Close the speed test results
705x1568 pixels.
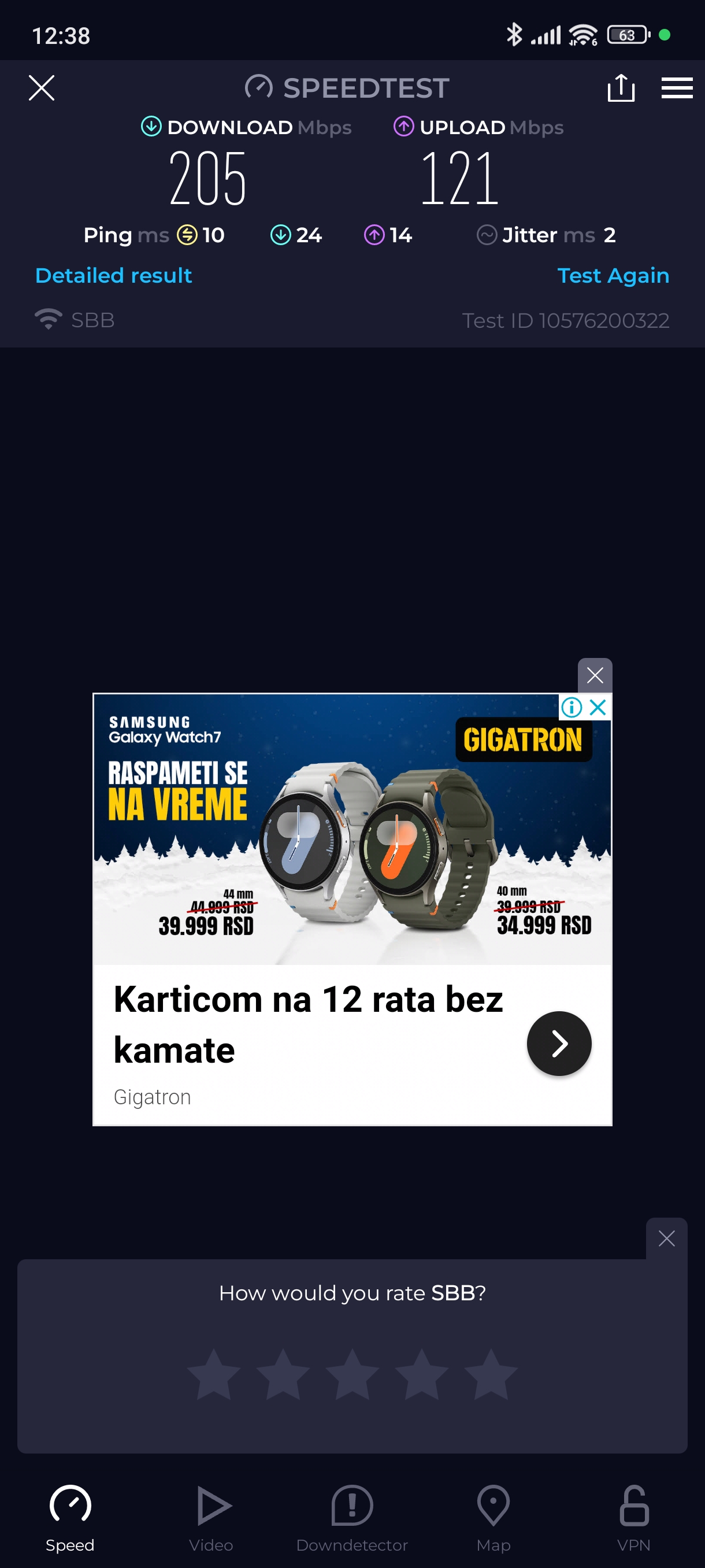point(42,88)
